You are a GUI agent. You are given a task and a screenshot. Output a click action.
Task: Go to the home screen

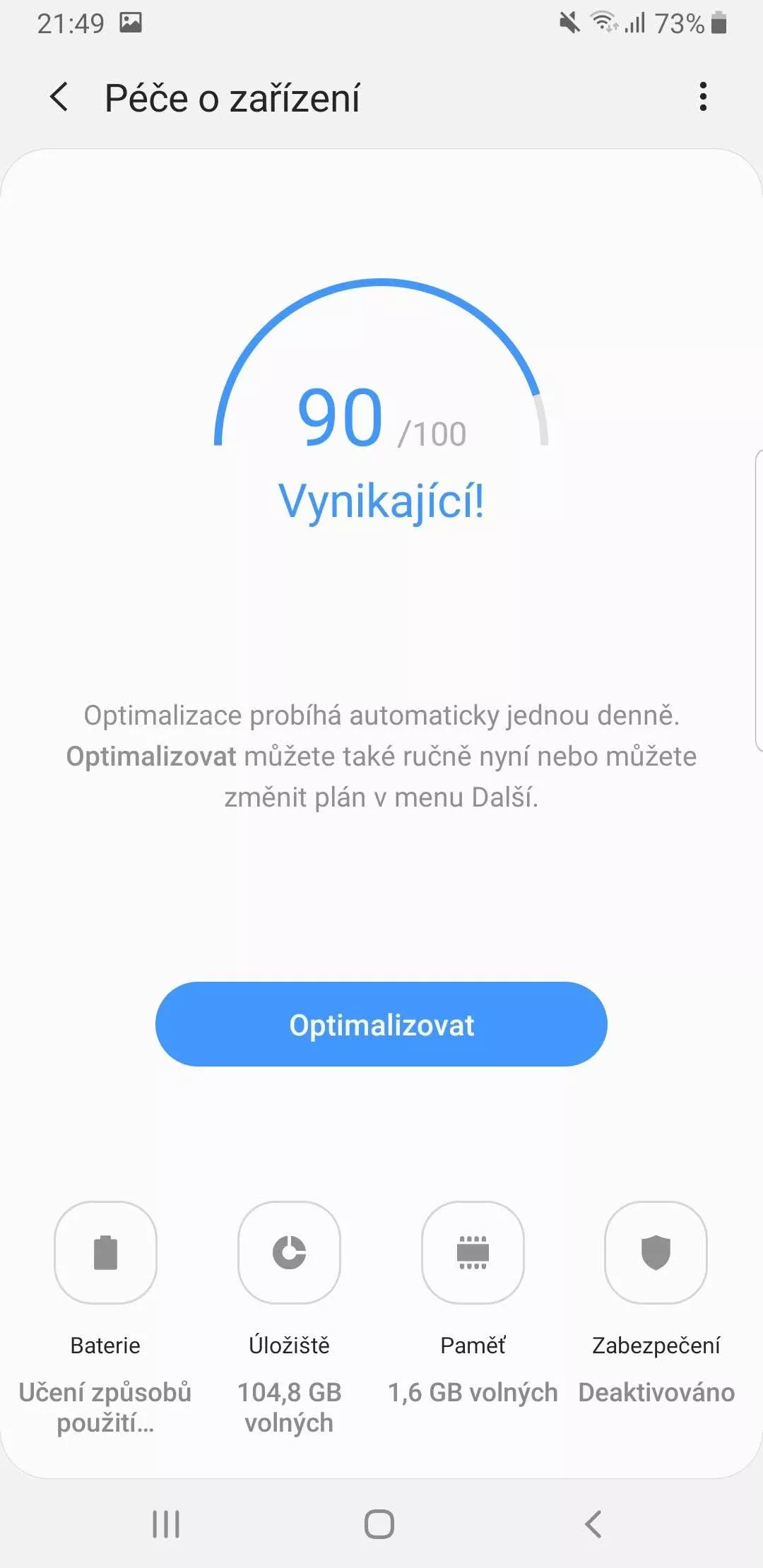pyautogui.click(x=379, y=1524)
